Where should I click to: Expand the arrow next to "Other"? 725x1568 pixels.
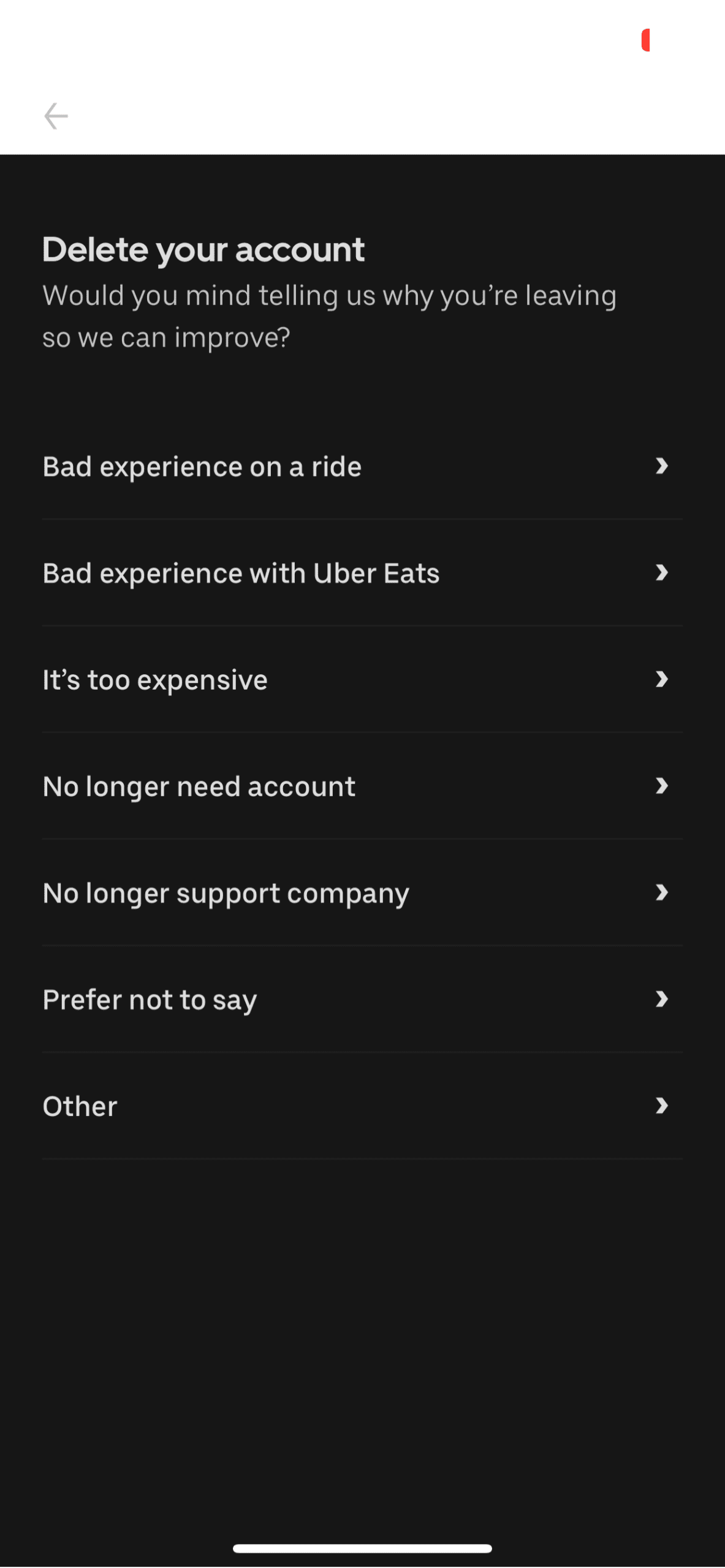point(662,1106)
